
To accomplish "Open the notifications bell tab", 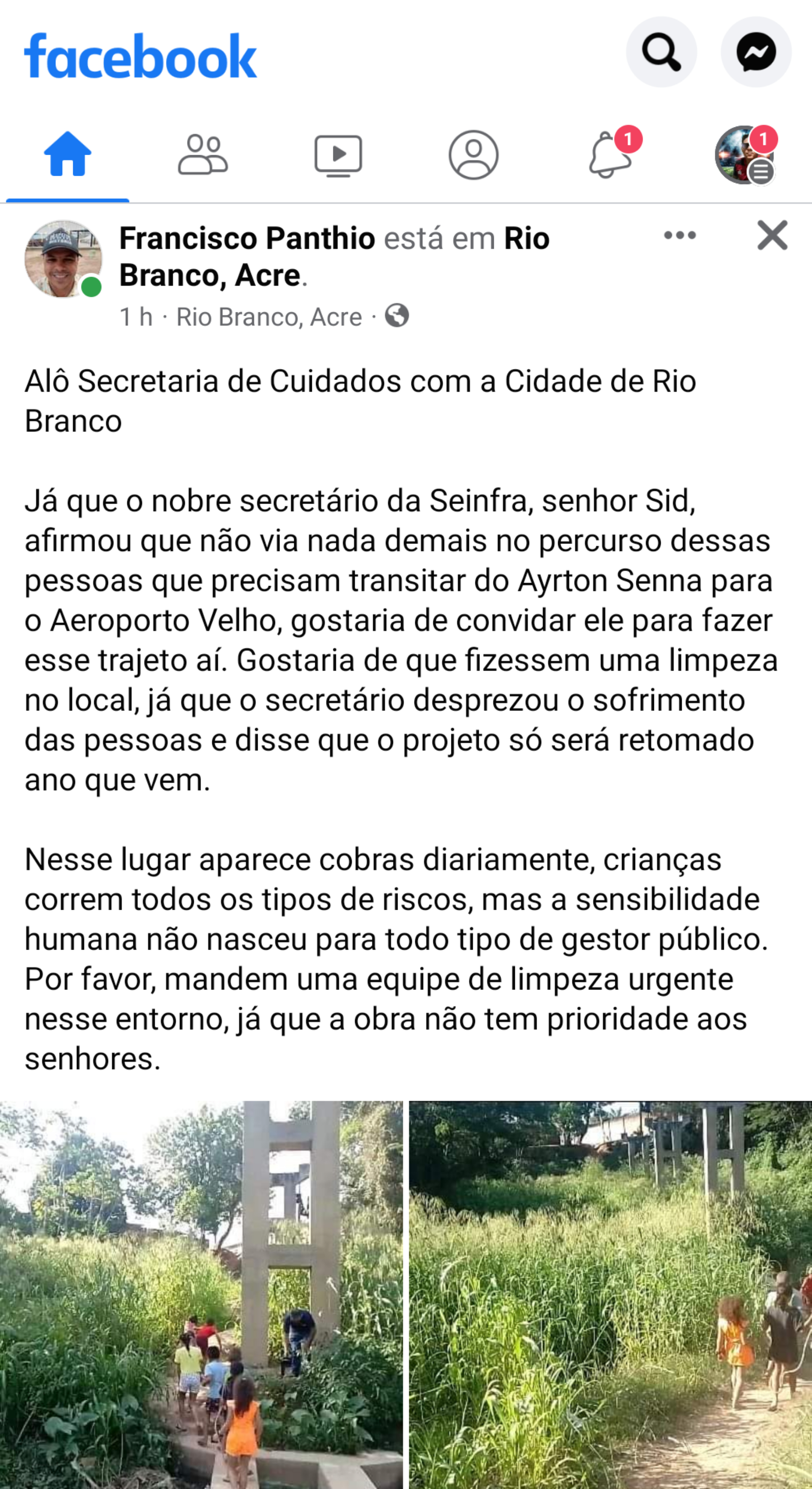I will [x=610, y=155].
